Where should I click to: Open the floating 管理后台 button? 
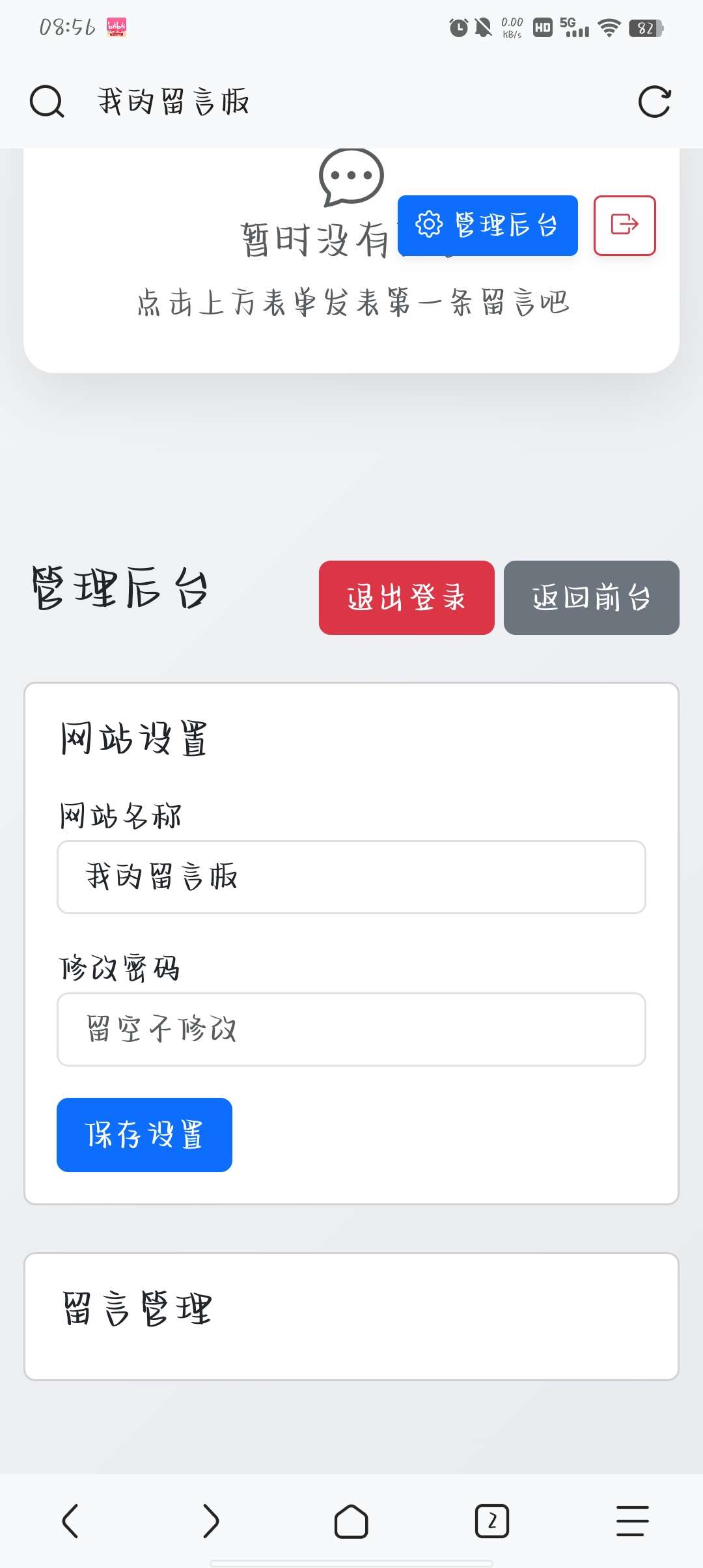point(488,225)
